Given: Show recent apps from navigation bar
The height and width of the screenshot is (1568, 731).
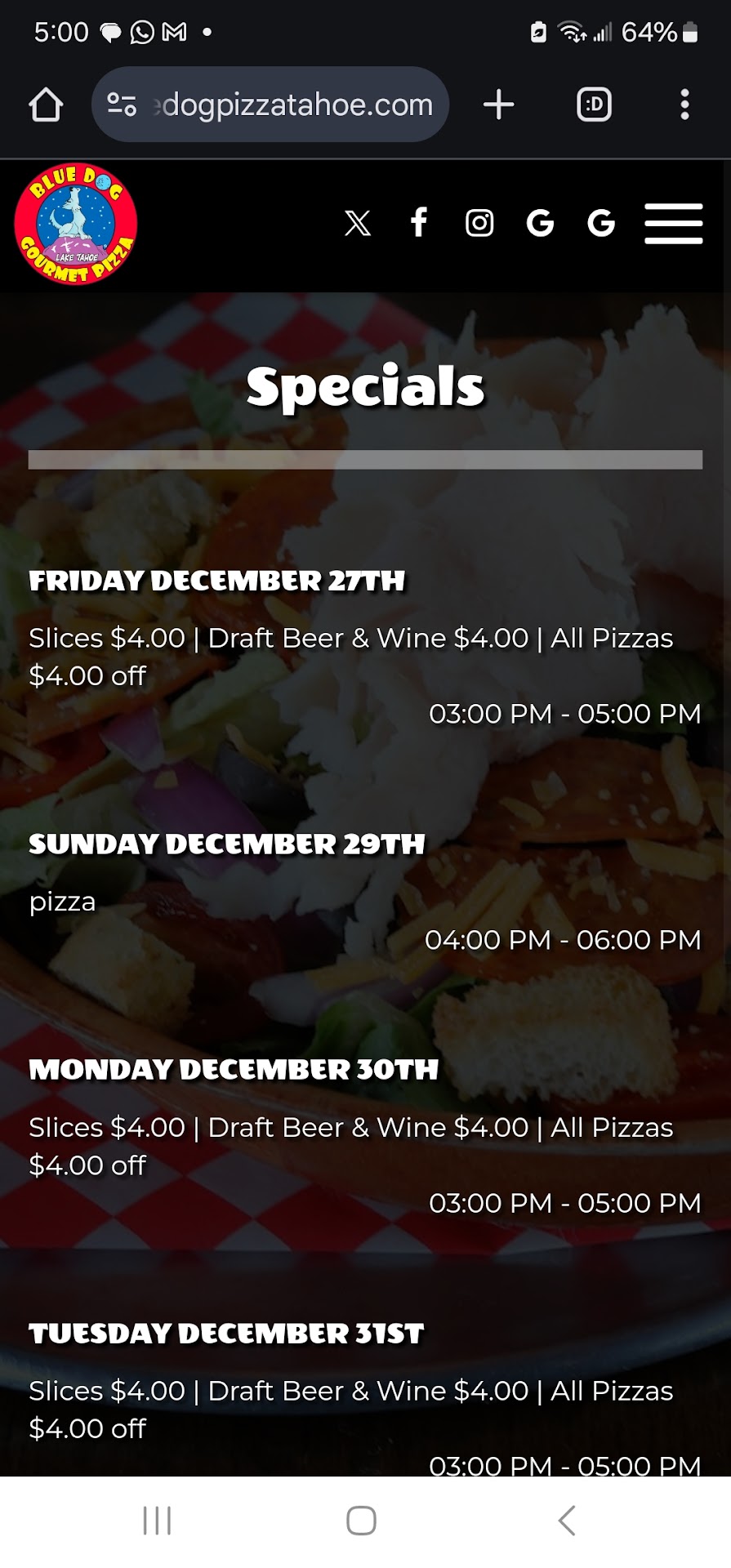Looking at the screenshot, I should 157,1521.
